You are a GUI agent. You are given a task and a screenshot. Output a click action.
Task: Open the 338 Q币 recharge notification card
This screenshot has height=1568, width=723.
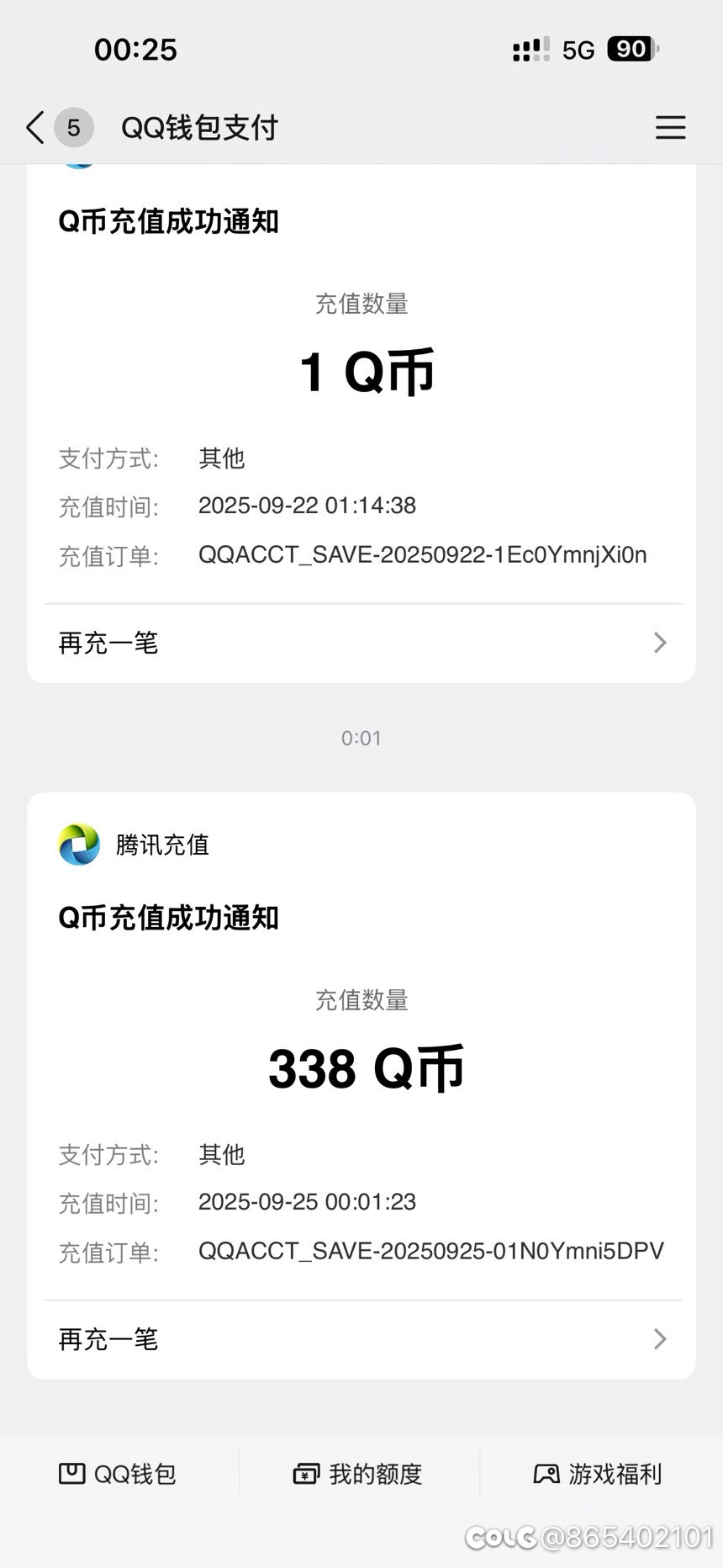(x=361, y=1068)
